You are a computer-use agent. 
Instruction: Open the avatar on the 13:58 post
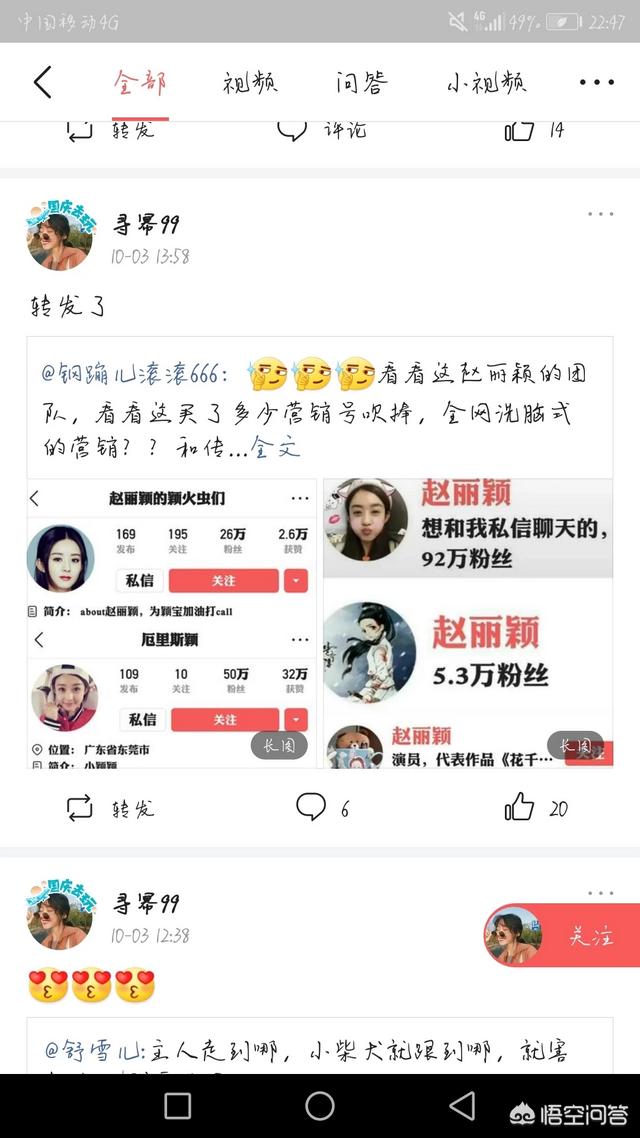click(x=60, y=235)
